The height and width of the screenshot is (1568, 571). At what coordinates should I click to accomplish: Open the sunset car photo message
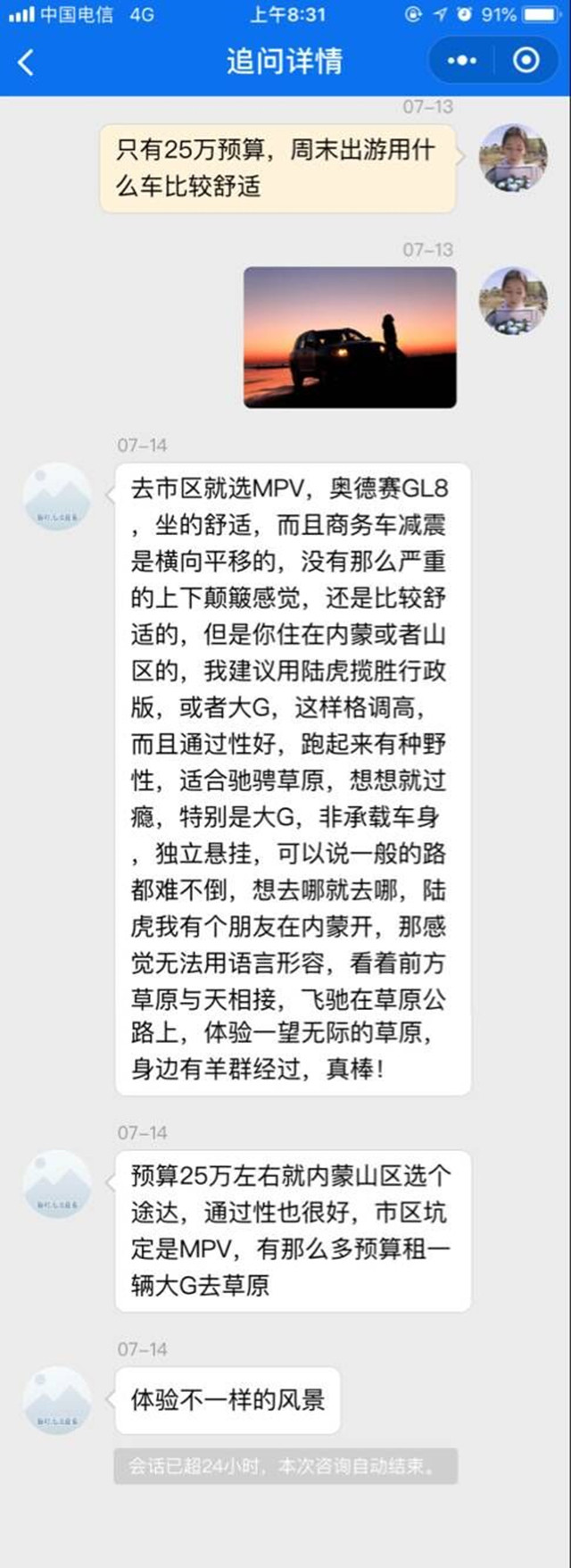[350, 338]
